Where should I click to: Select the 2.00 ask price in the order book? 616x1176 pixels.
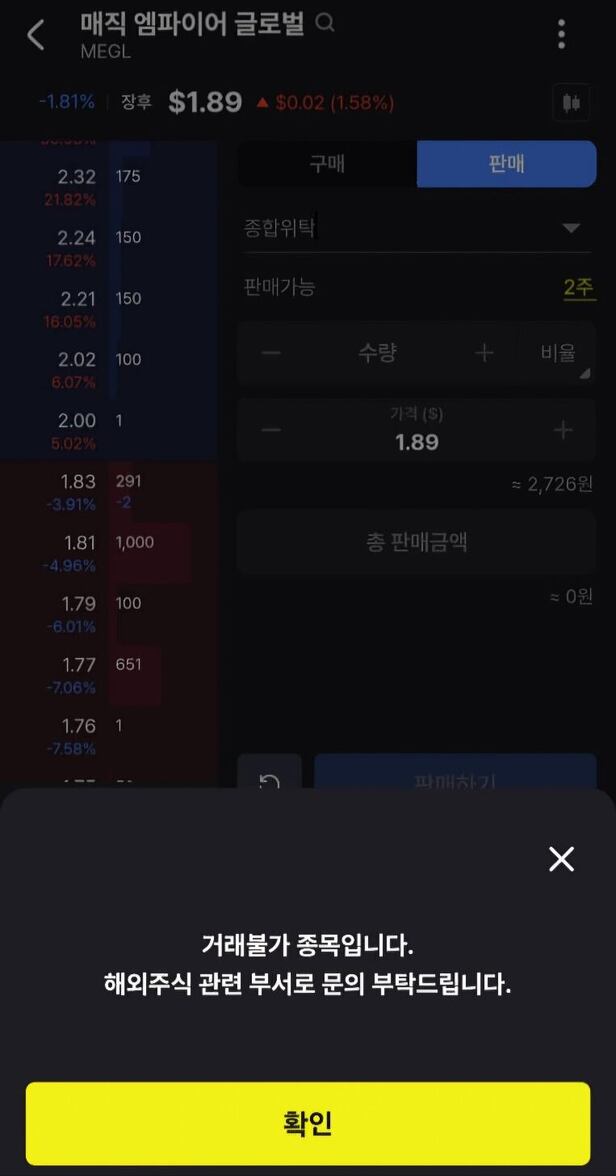(x=77, y=421)
